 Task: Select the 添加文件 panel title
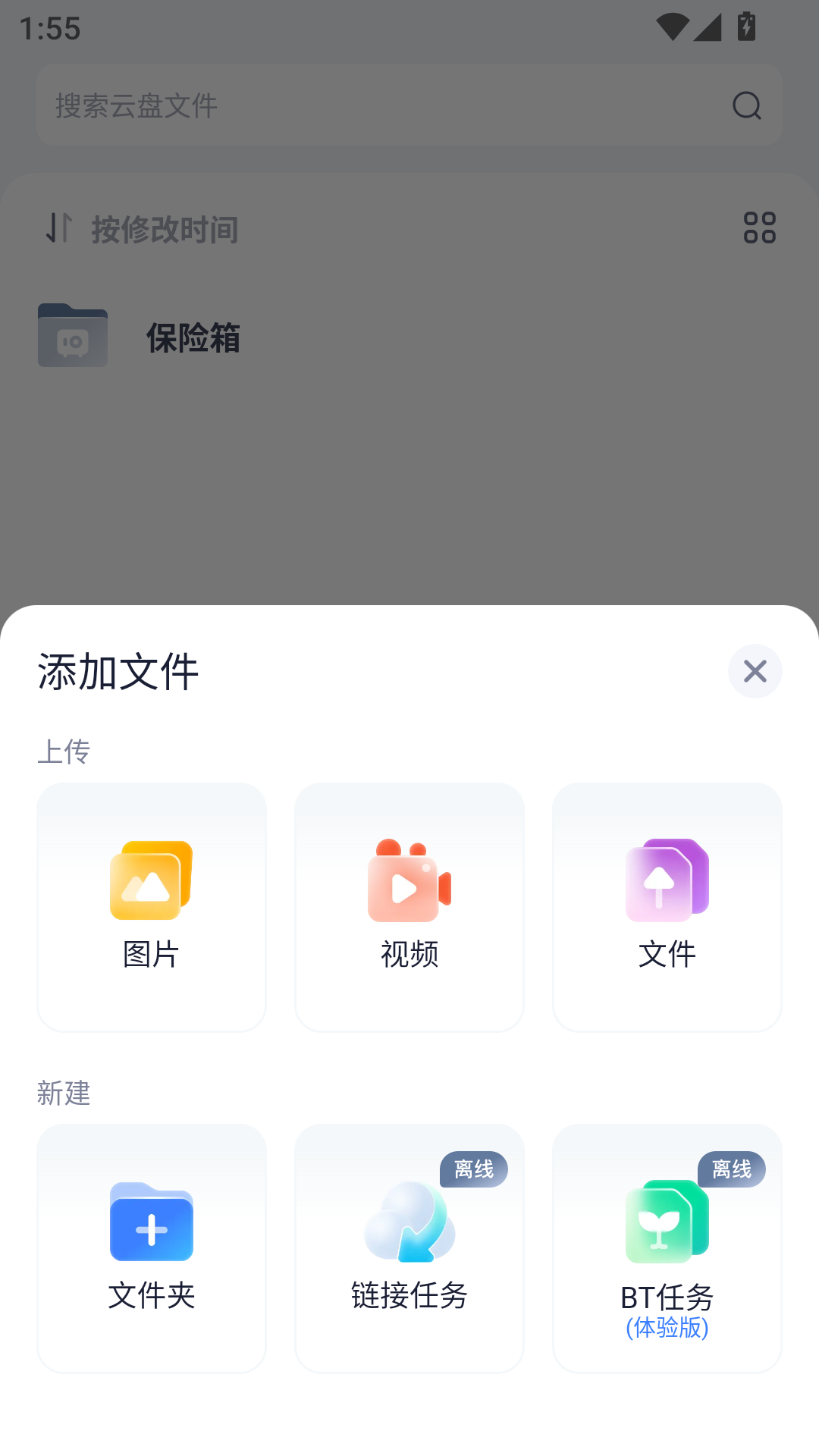[118, 671]
